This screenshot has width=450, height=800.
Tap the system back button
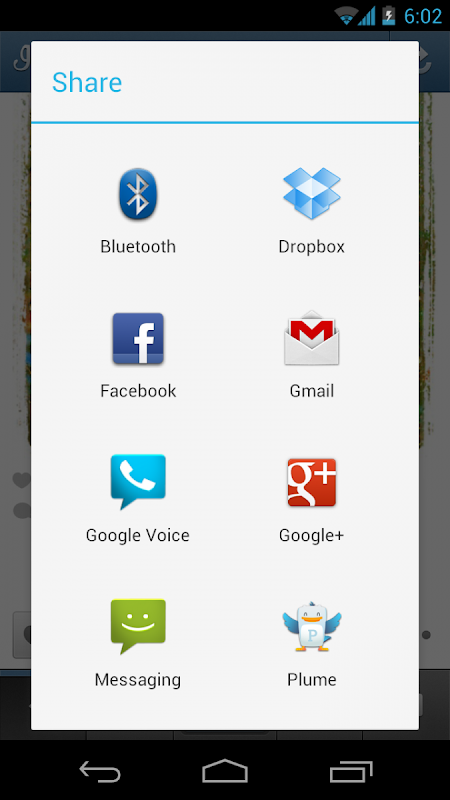(x=100, y=771)
